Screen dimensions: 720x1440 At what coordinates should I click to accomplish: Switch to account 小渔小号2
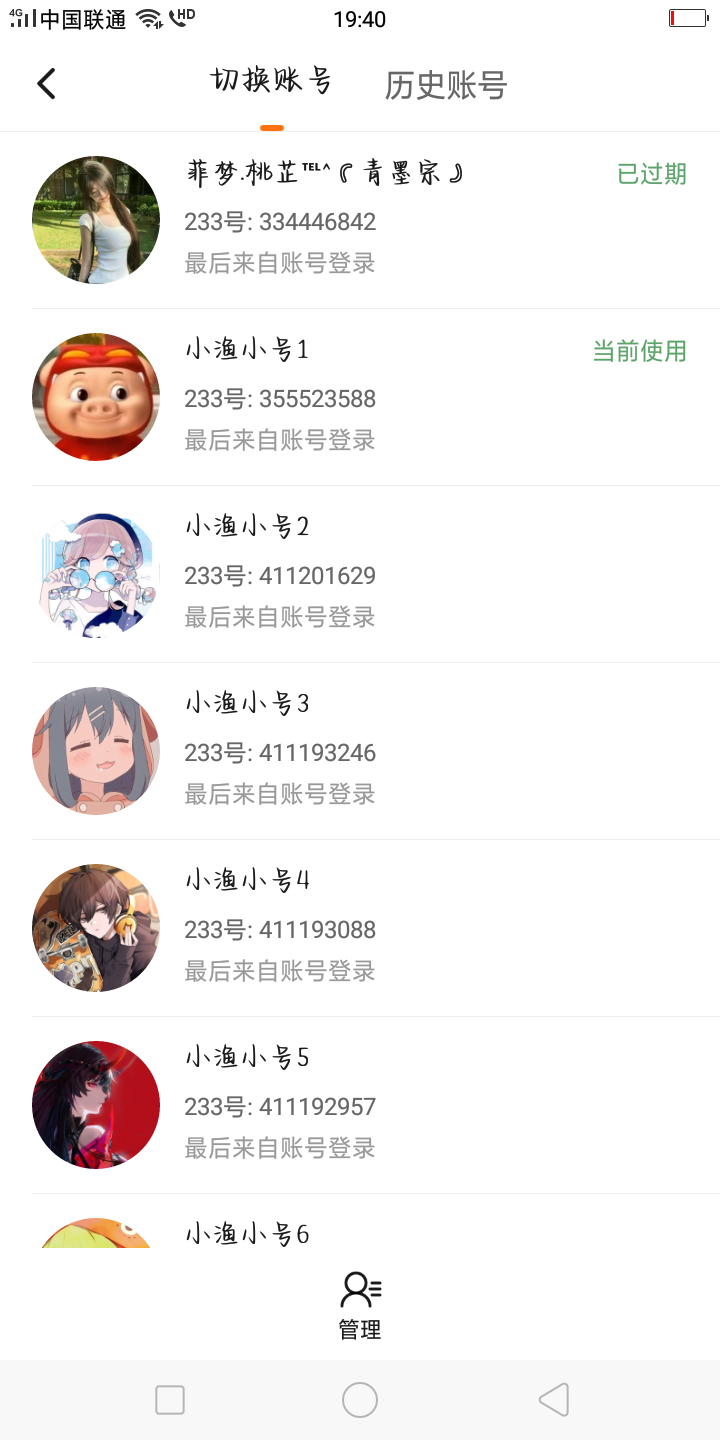click(360, 574)
